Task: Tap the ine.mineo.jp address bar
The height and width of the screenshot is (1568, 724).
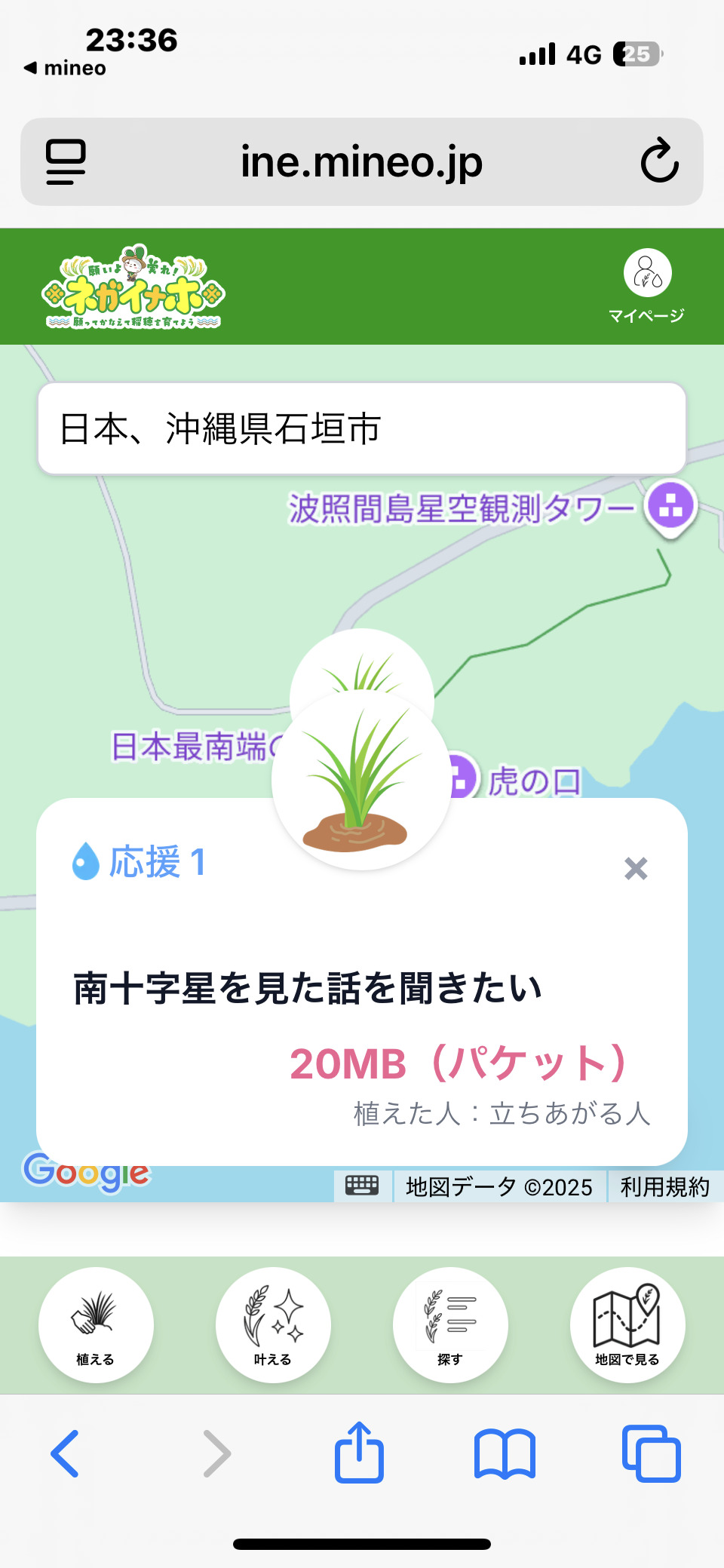Action: [362, 161]
